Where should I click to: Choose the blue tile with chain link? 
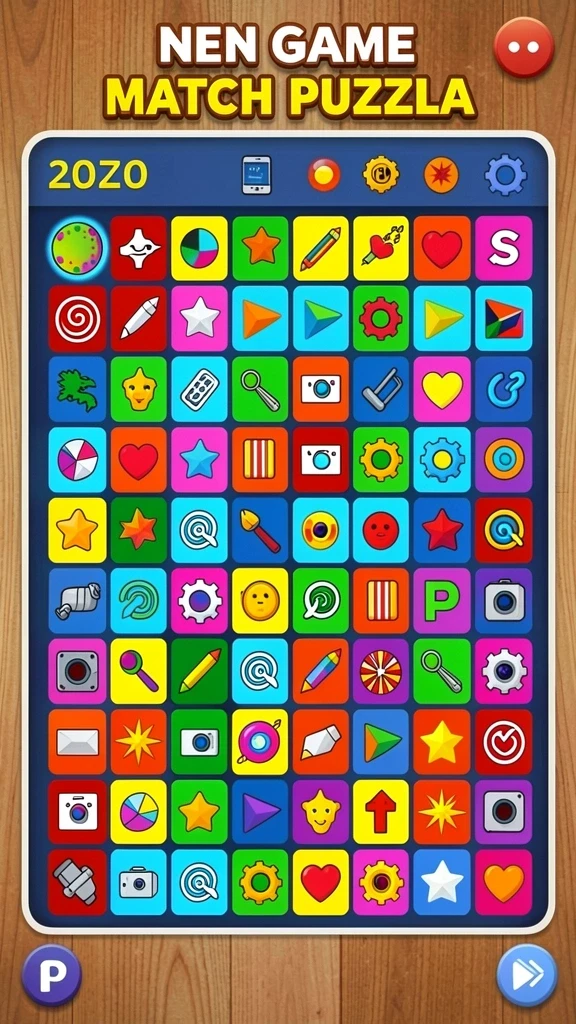[504, 389]
